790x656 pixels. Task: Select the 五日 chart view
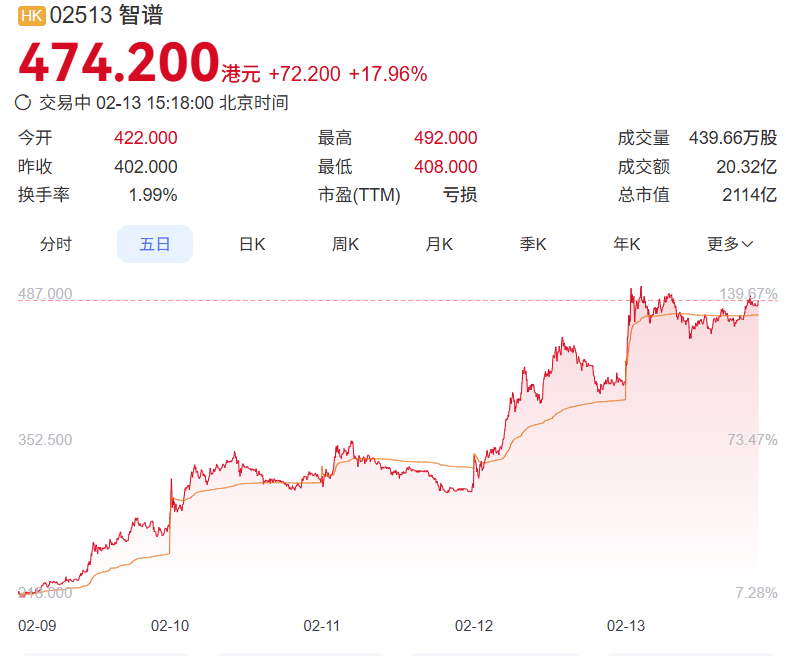pyautogui.click(x=155, y=244)
